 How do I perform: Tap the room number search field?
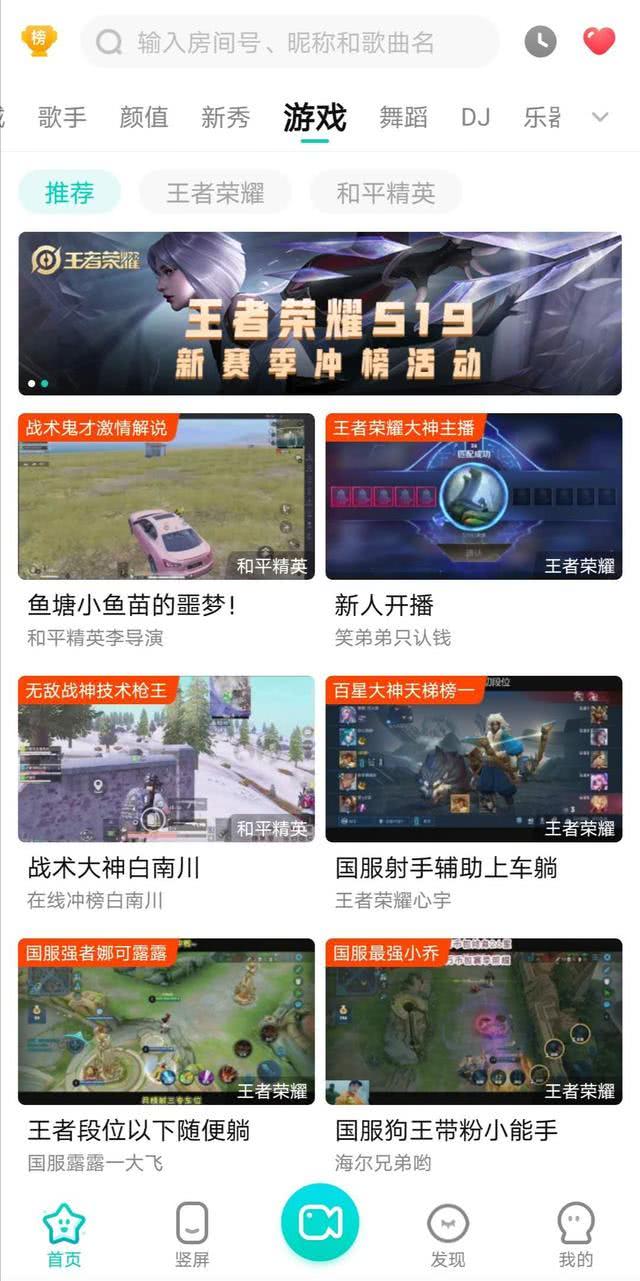point(290,42)
